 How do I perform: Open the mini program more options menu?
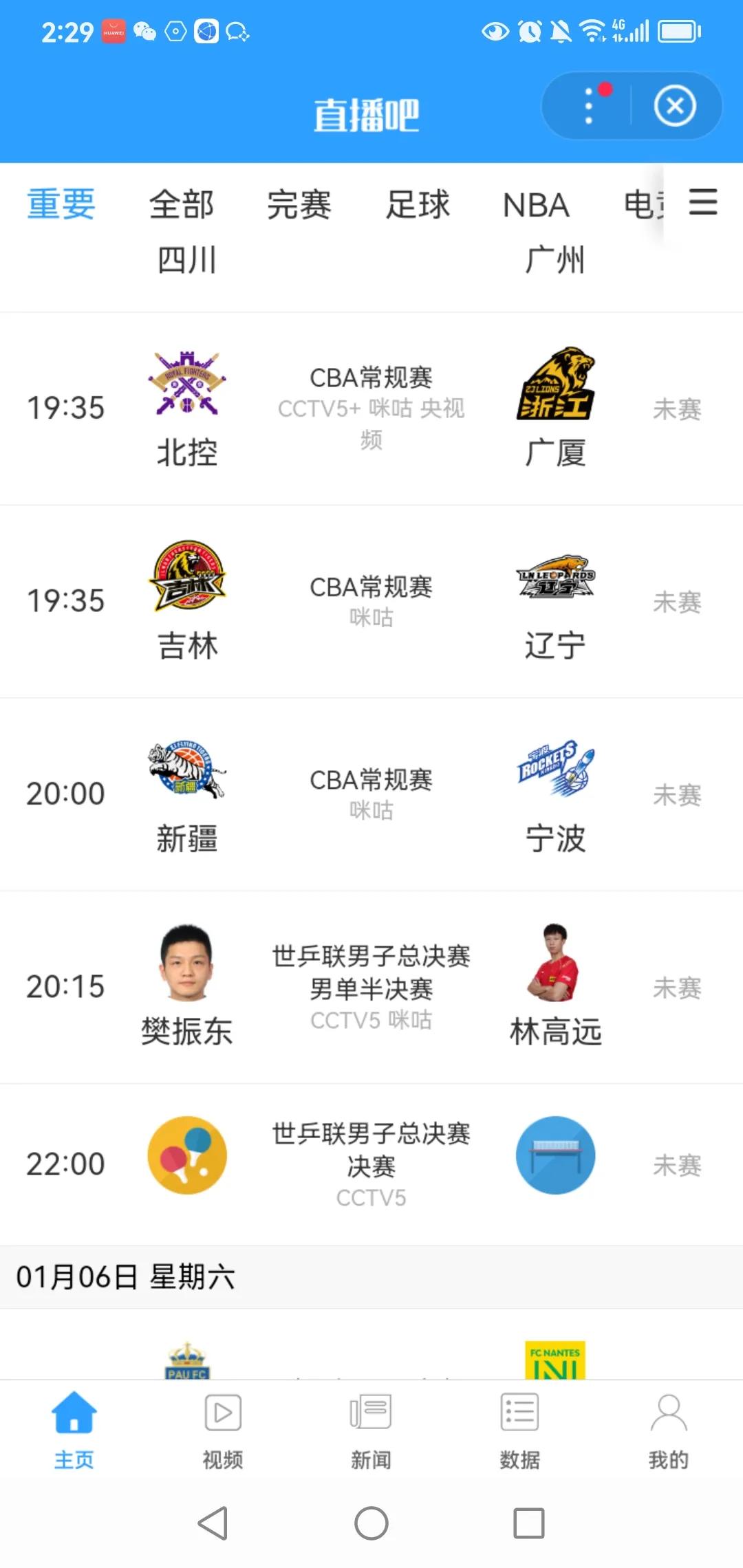point(589,106)
